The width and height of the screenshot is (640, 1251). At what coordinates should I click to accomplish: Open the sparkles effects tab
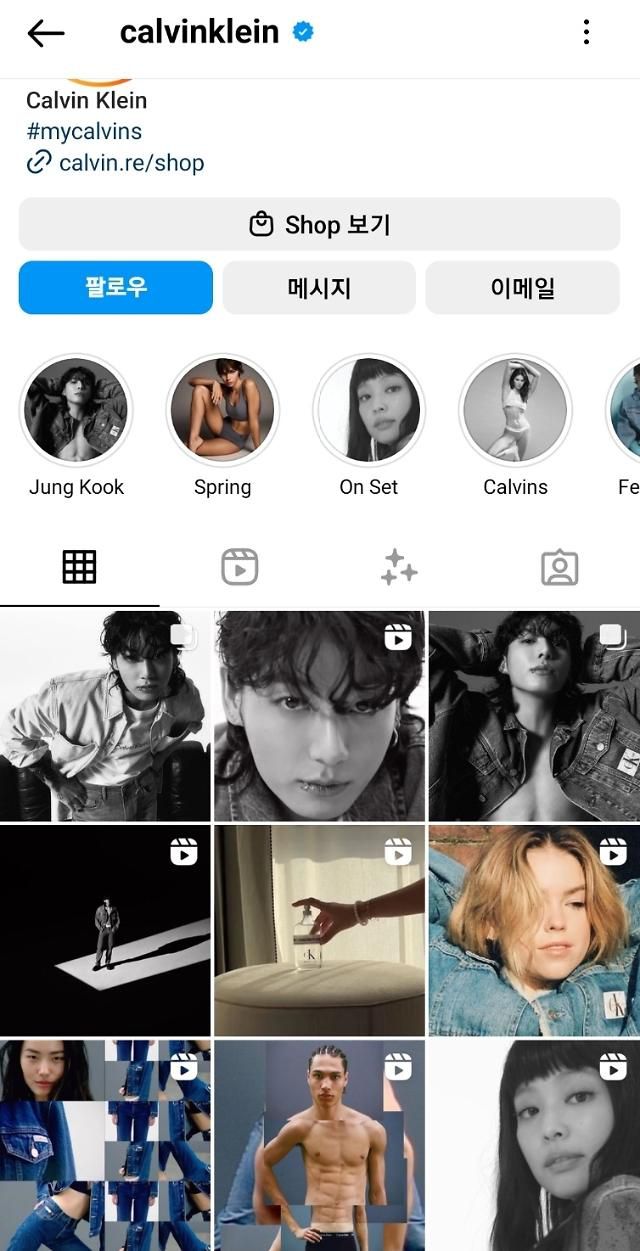(399, 567)
